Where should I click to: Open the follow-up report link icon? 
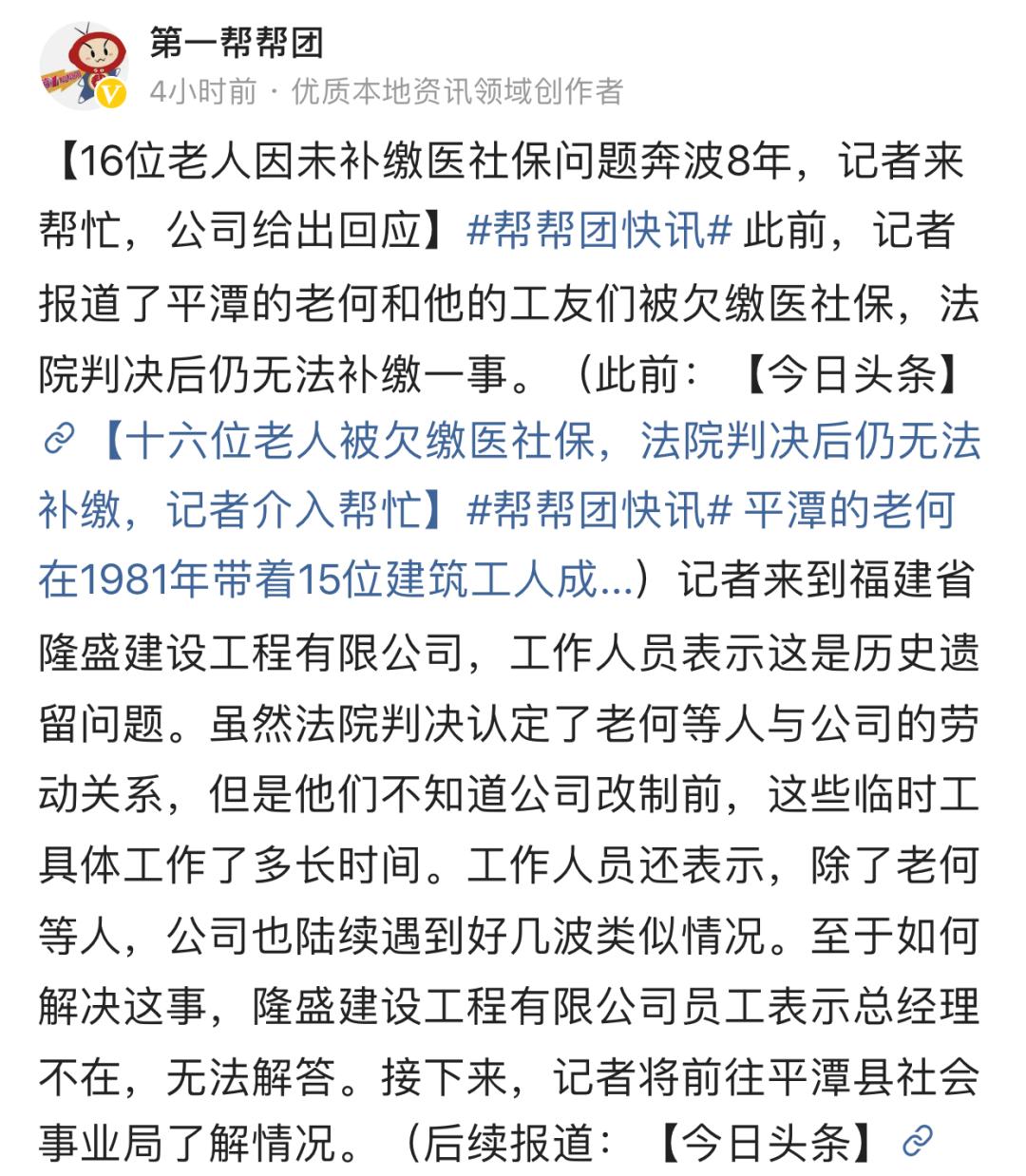pos(917,1141)
